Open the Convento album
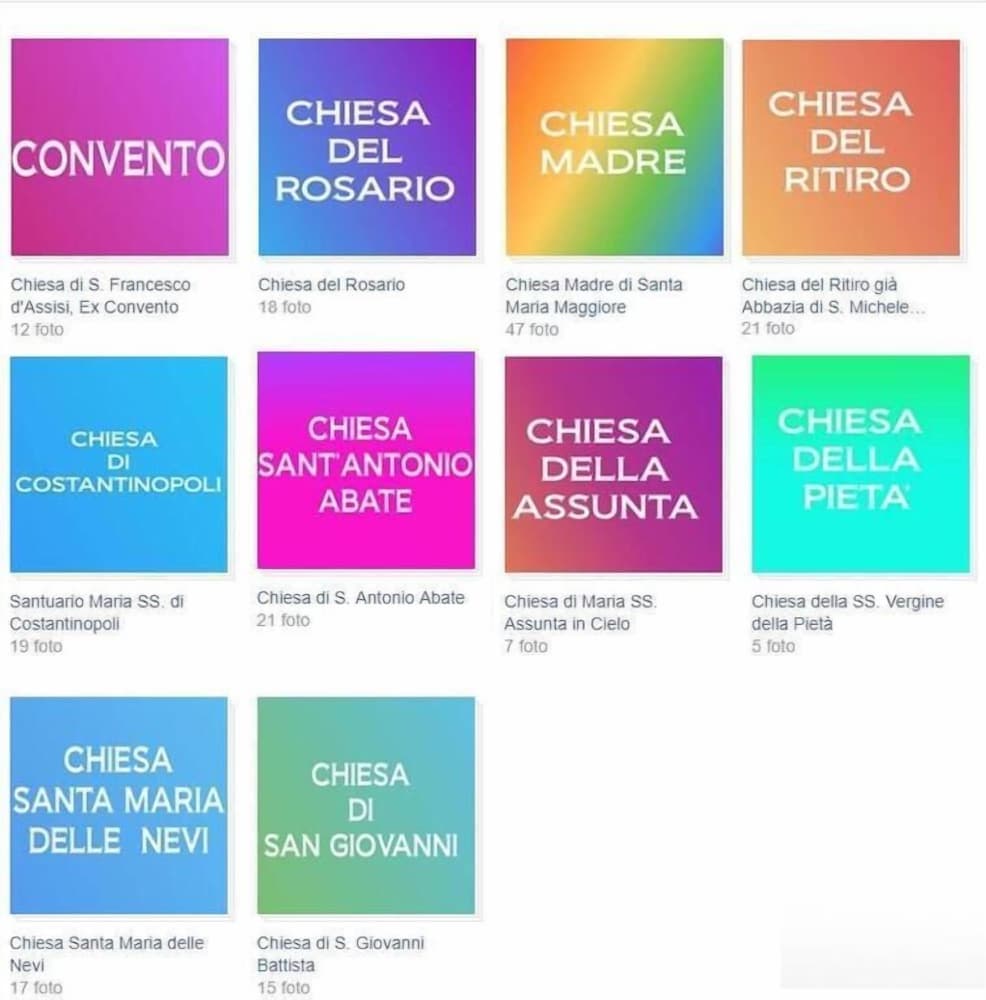Image resolution: width=986 pixels, height=1000 pixels. click(119, 147)
